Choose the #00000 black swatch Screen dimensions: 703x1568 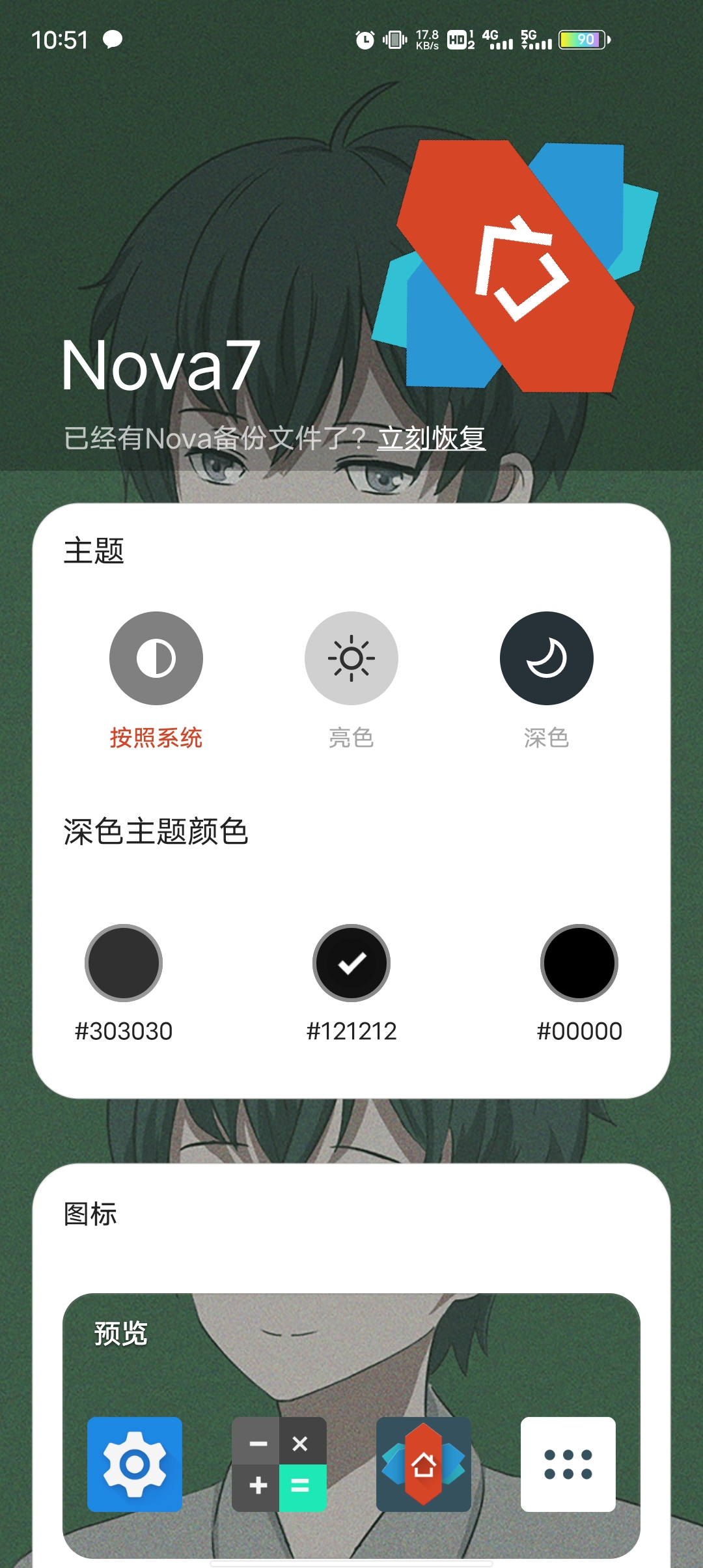[579, 962]
